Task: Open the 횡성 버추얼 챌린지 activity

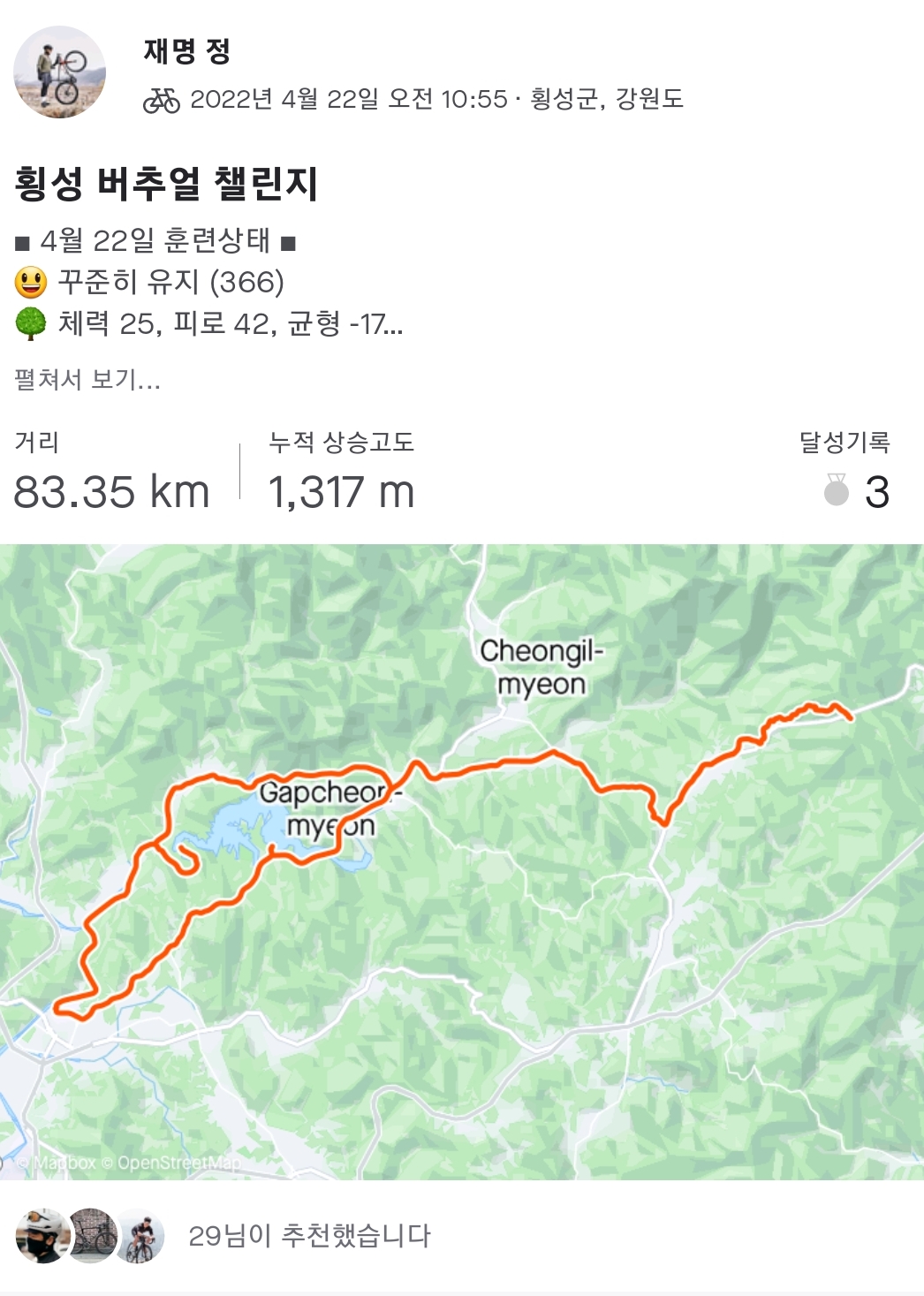Action: [166, 184]
